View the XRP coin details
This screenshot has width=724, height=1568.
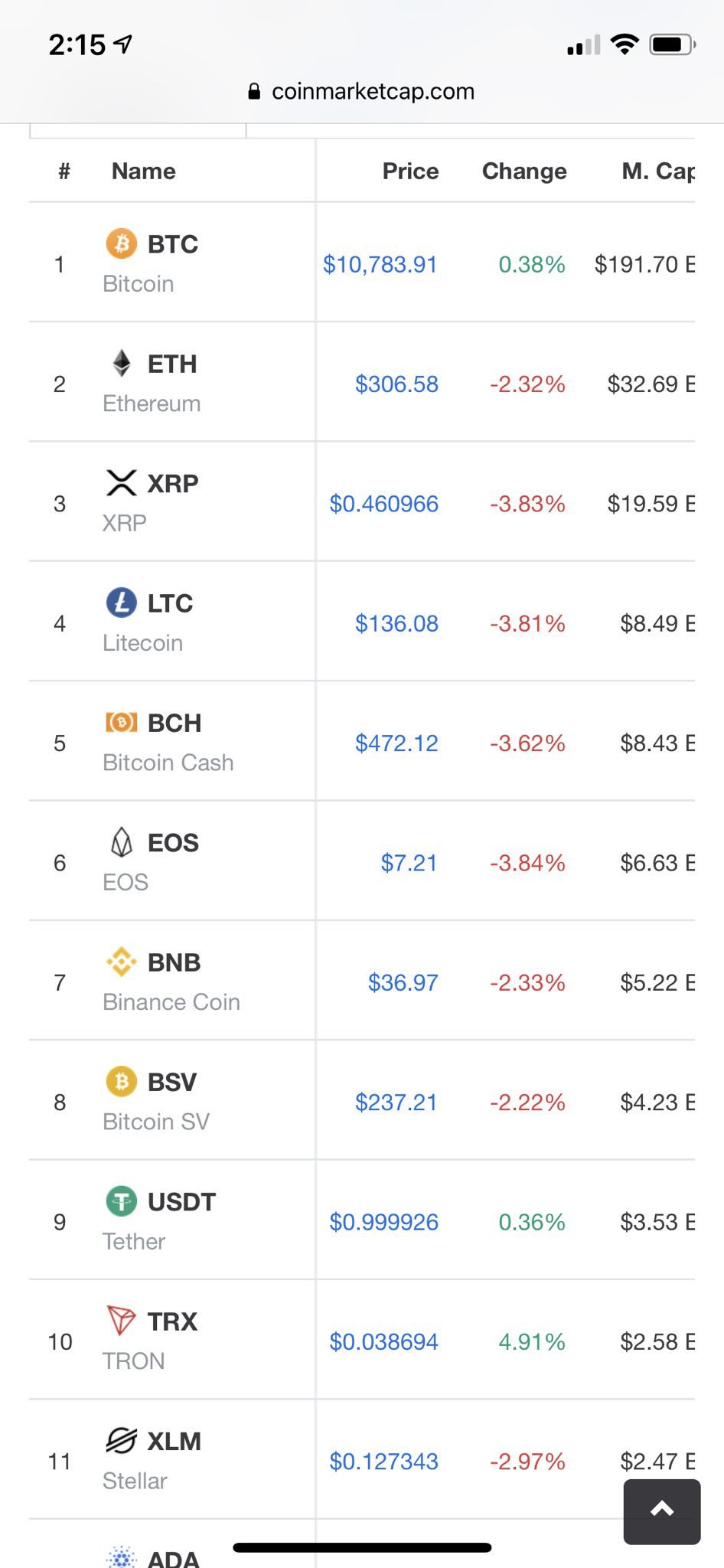(x=152, y=502)
